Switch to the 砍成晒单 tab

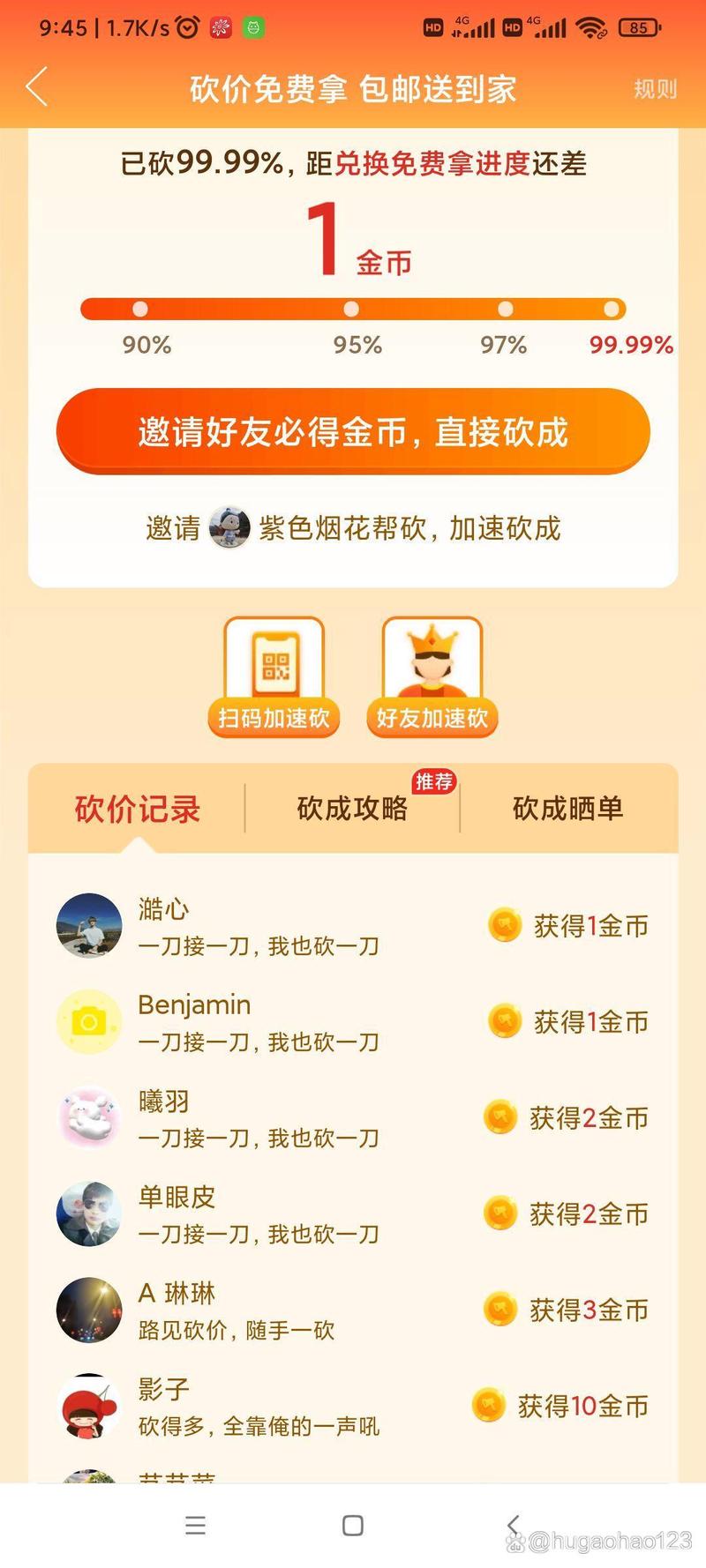click(567, 808)
